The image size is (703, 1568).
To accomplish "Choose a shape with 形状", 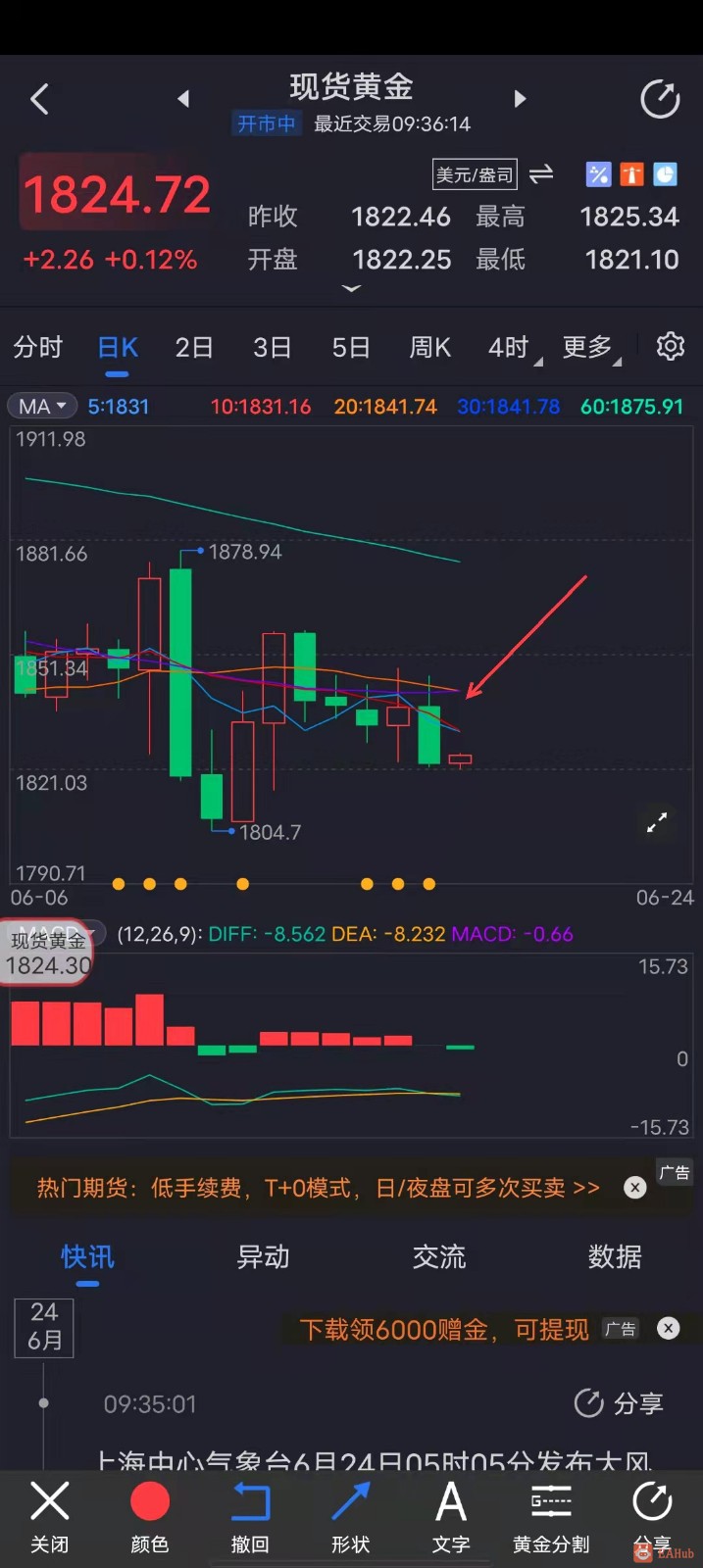I will pyautogui.click(x=350, y=1515).
